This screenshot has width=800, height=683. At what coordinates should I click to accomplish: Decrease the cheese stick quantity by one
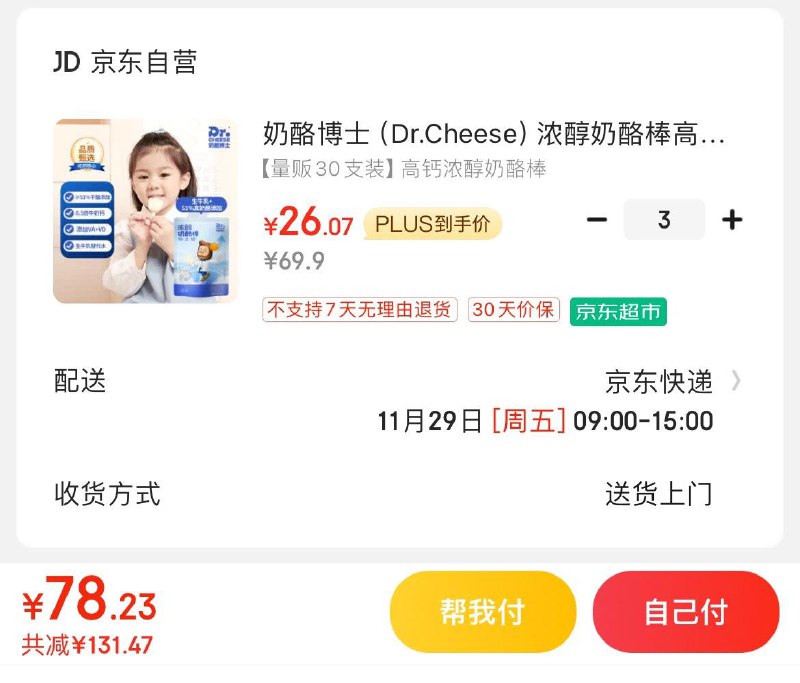[597, 220]
